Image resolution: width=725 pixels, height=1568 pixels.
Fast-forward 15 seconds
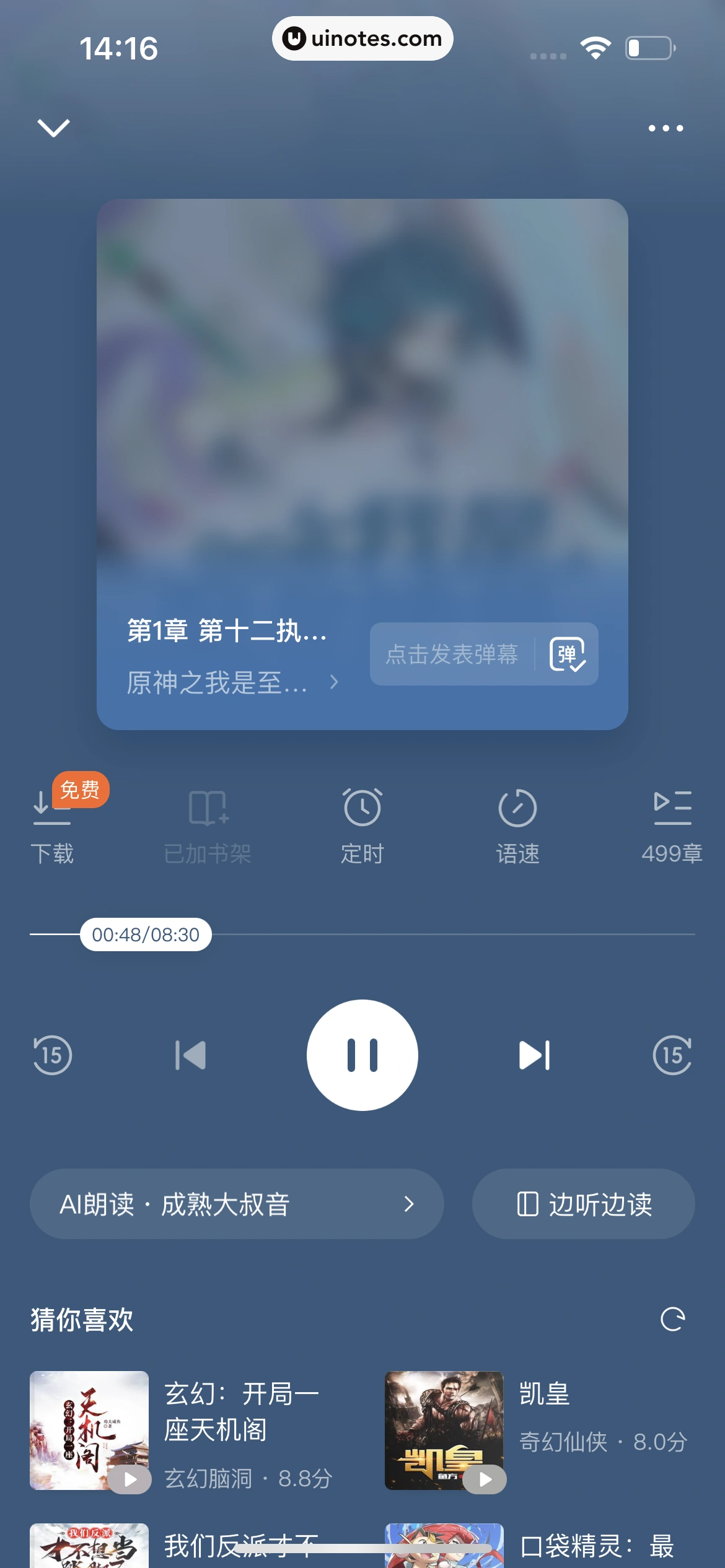point(672,1055)
